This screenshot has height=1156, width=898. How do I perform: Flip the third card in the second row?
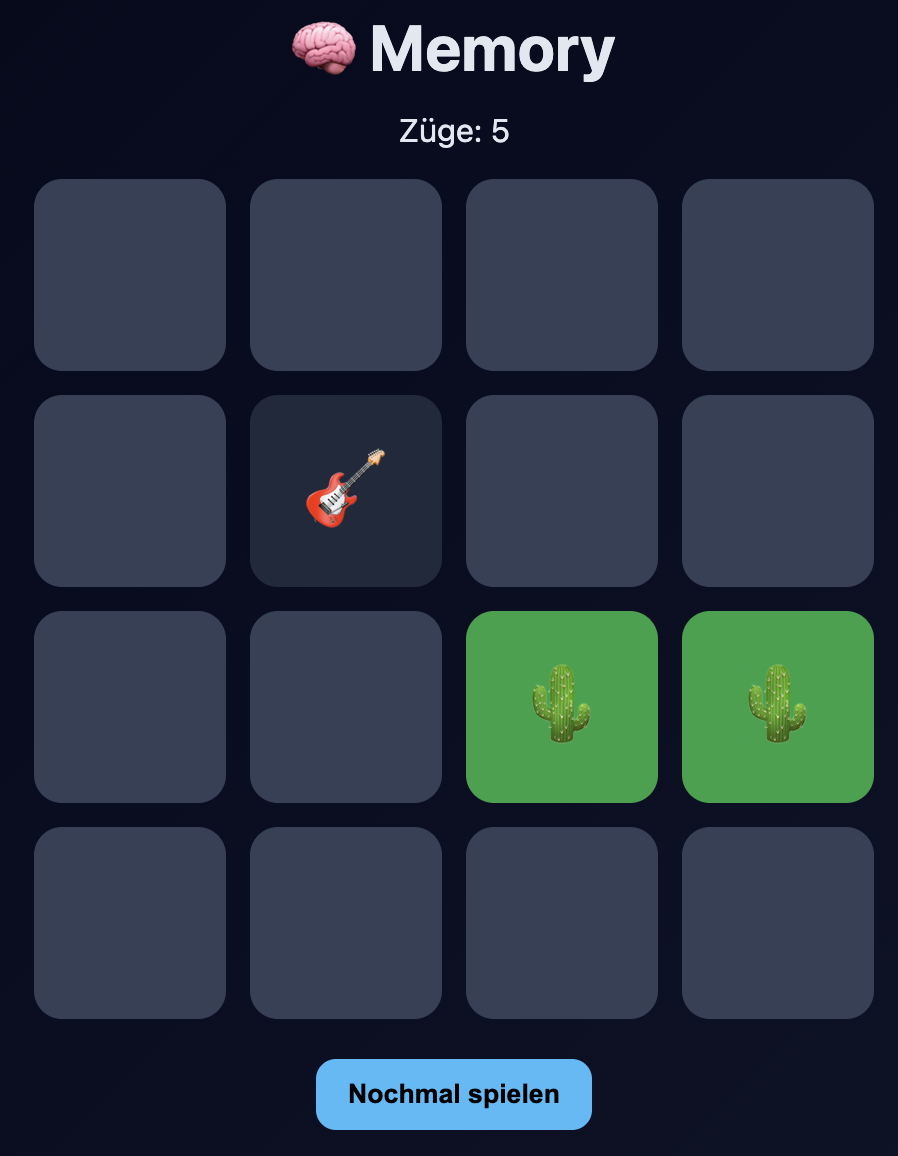pos(562,490)
